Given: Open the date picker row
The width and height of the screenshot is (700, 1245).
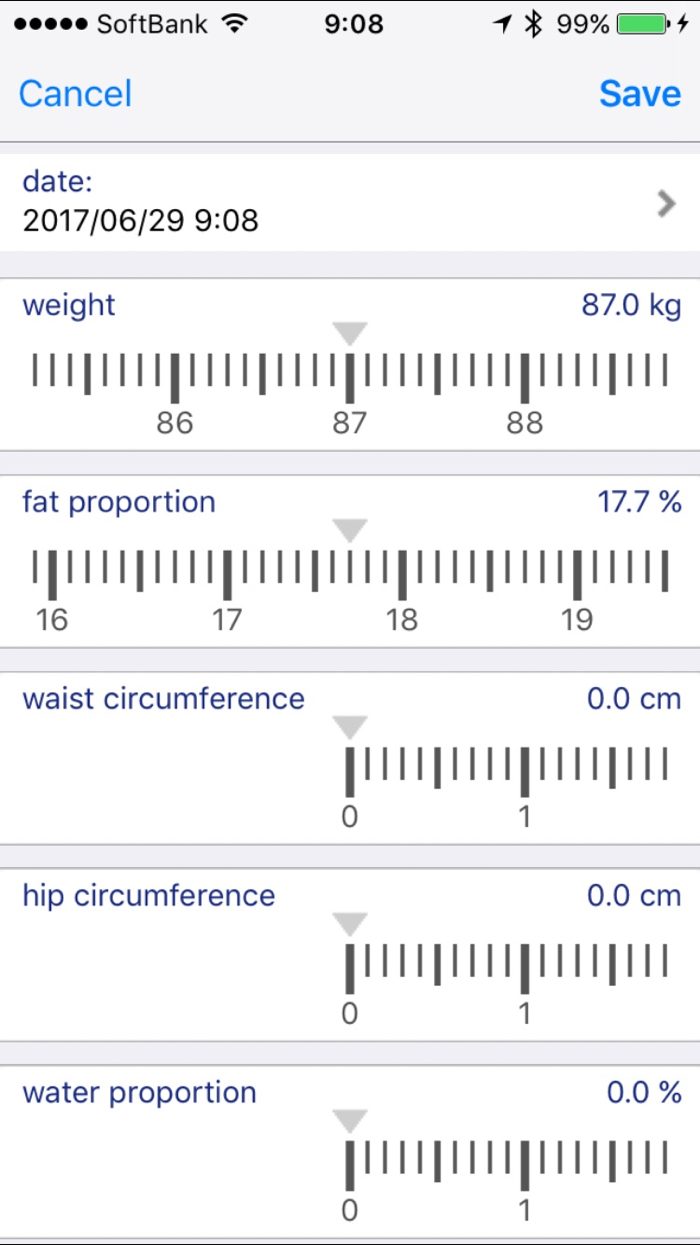Looking at the screenshot, I should pos(350,201).
